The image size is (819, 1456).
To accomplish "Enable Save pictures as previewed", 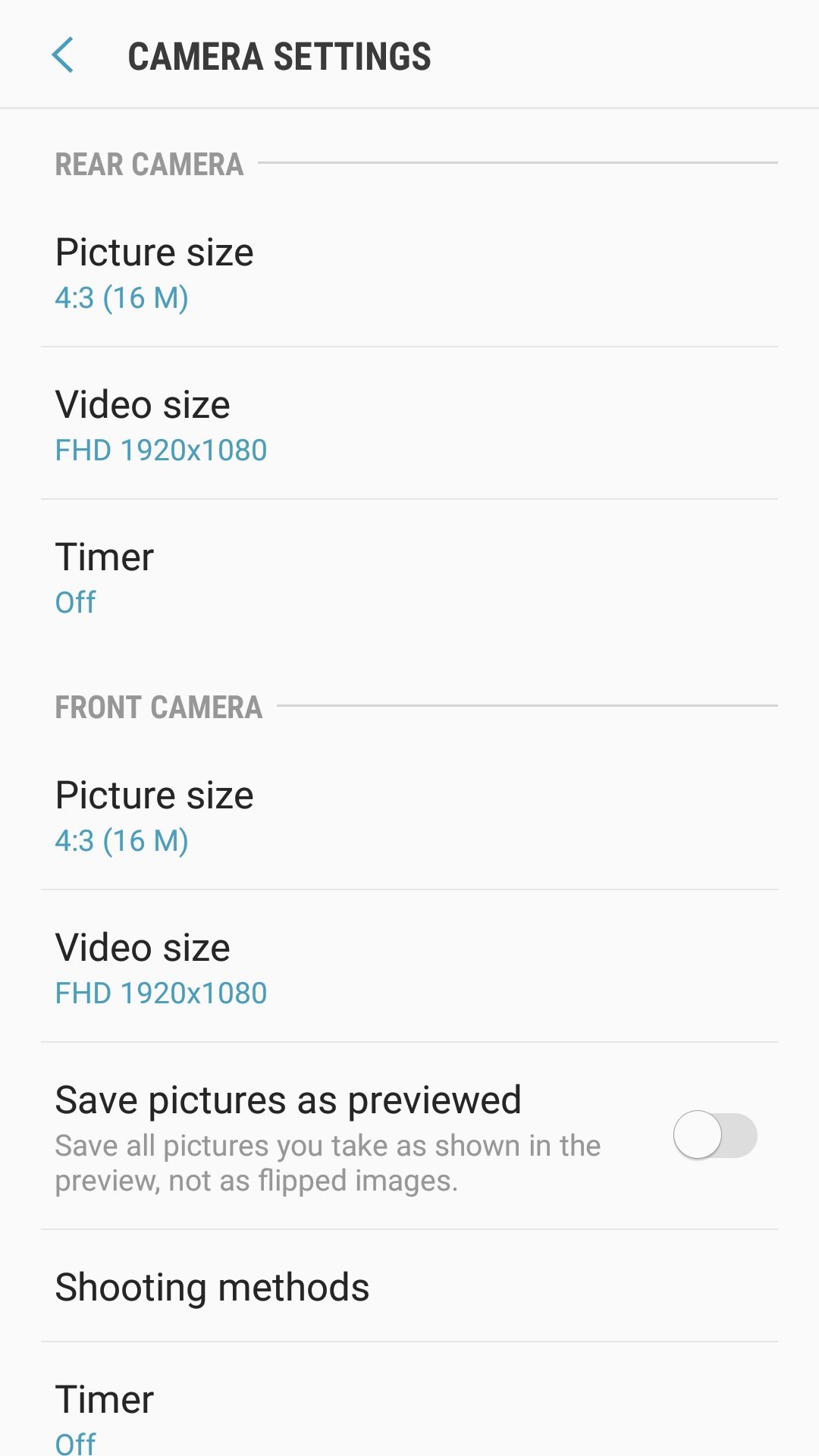I will (714, 1135).
